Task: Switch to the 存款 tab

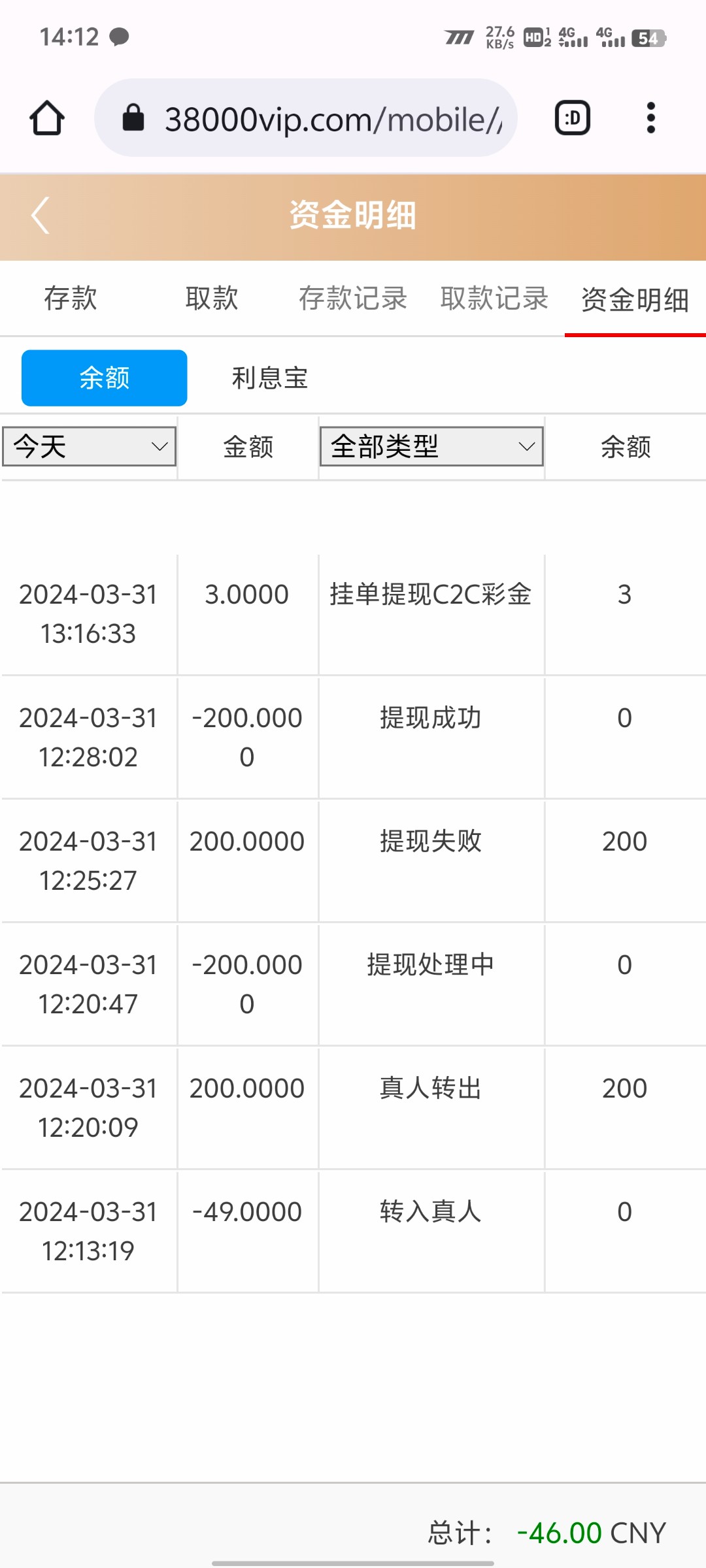Action: pos(71,299)
